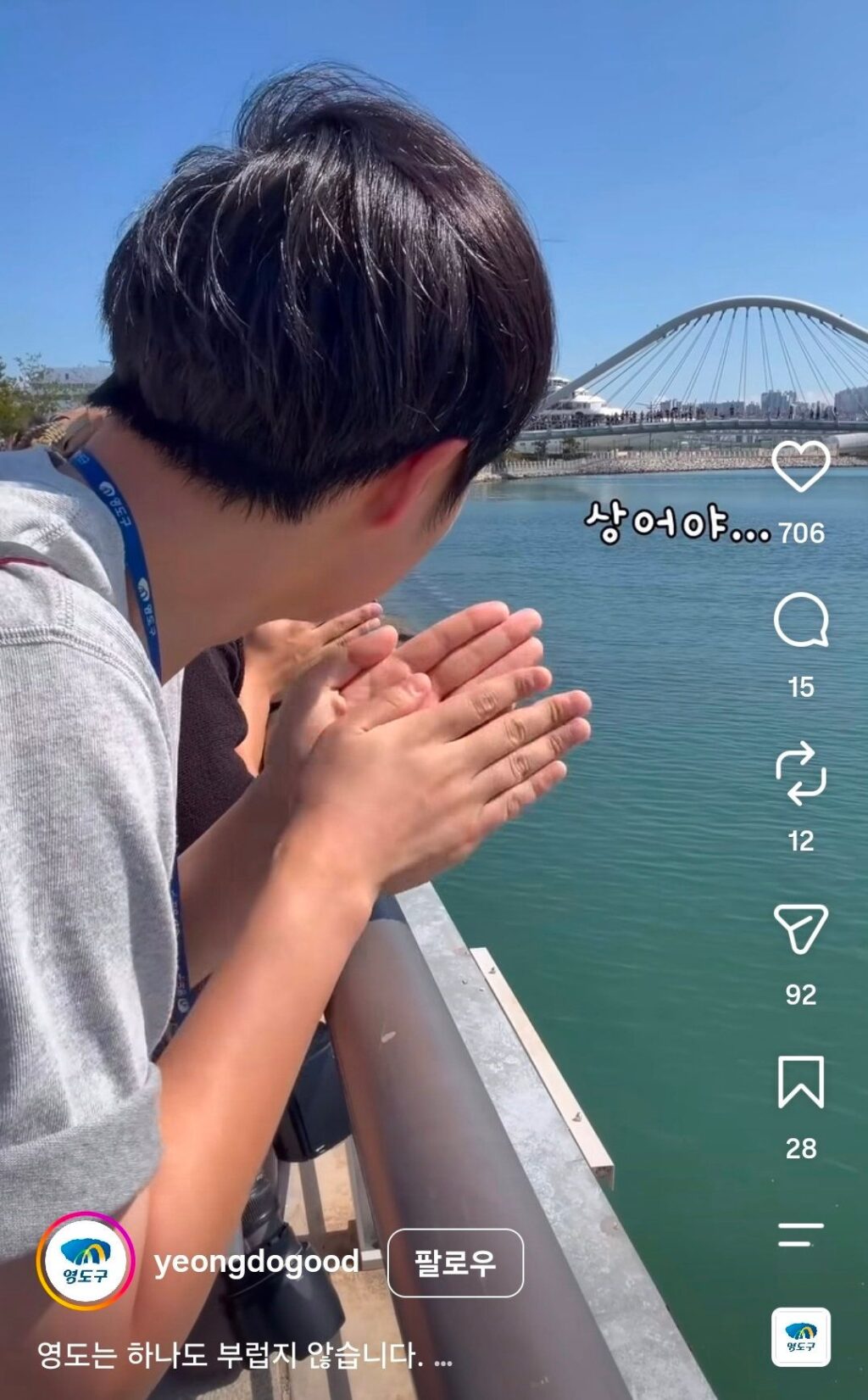Share the reel via the paper plane icon
Image resolution: width=868 pixels, height=1400 pixels.
click(x=801, y=929)
